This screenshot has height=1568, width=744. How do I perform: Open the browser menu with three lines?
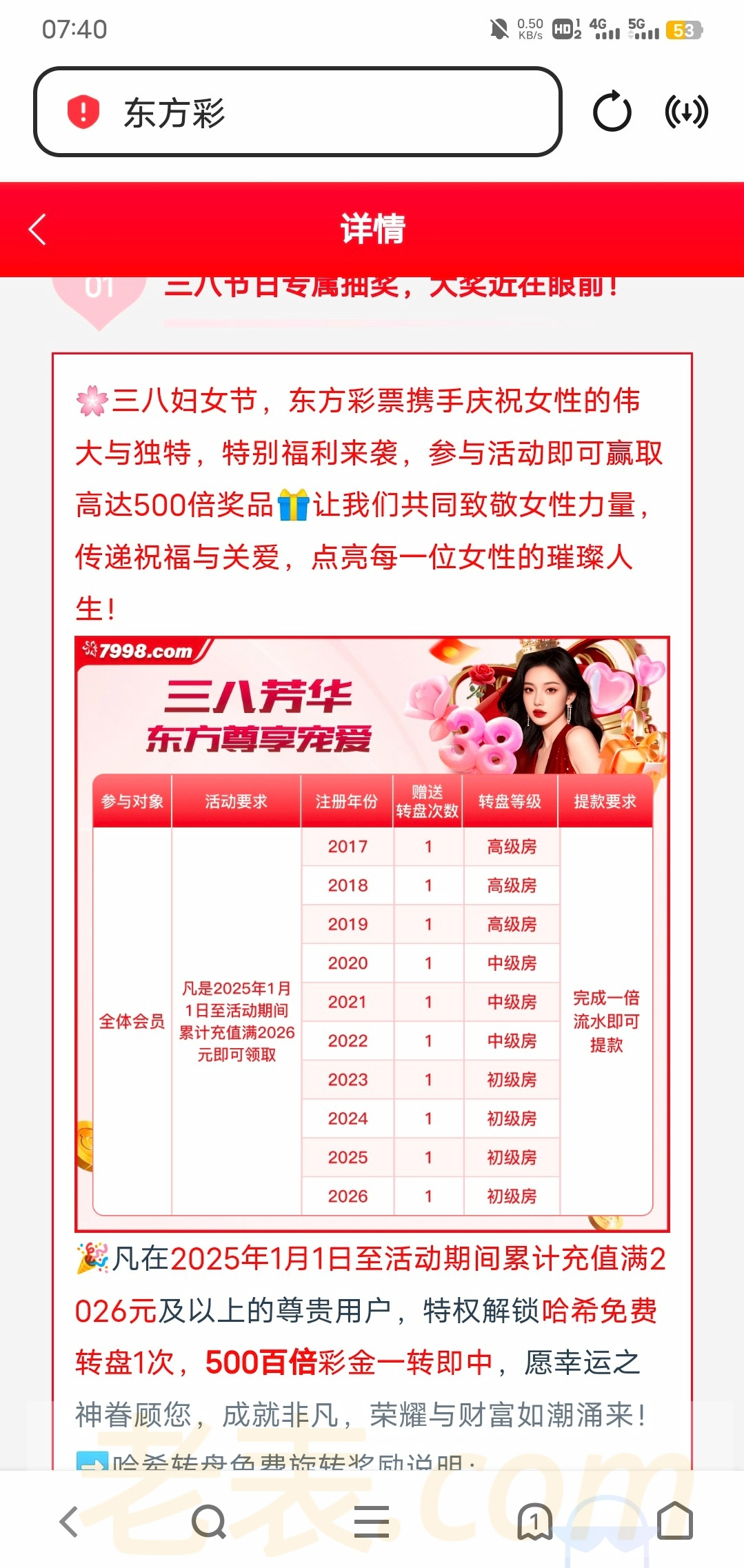pos(372,1521)
